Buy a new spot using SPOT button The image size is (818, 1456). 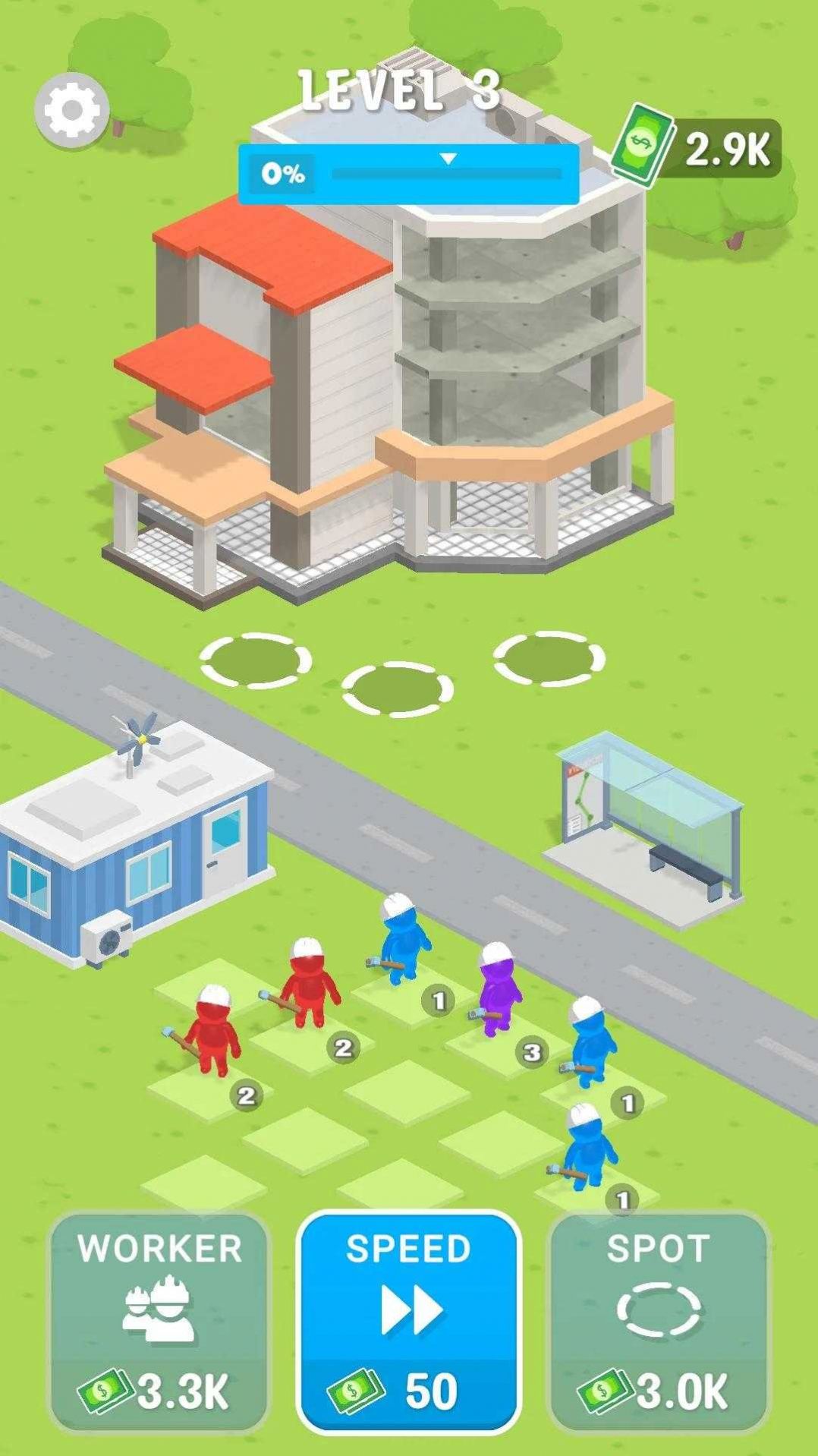click(659, 1321)
